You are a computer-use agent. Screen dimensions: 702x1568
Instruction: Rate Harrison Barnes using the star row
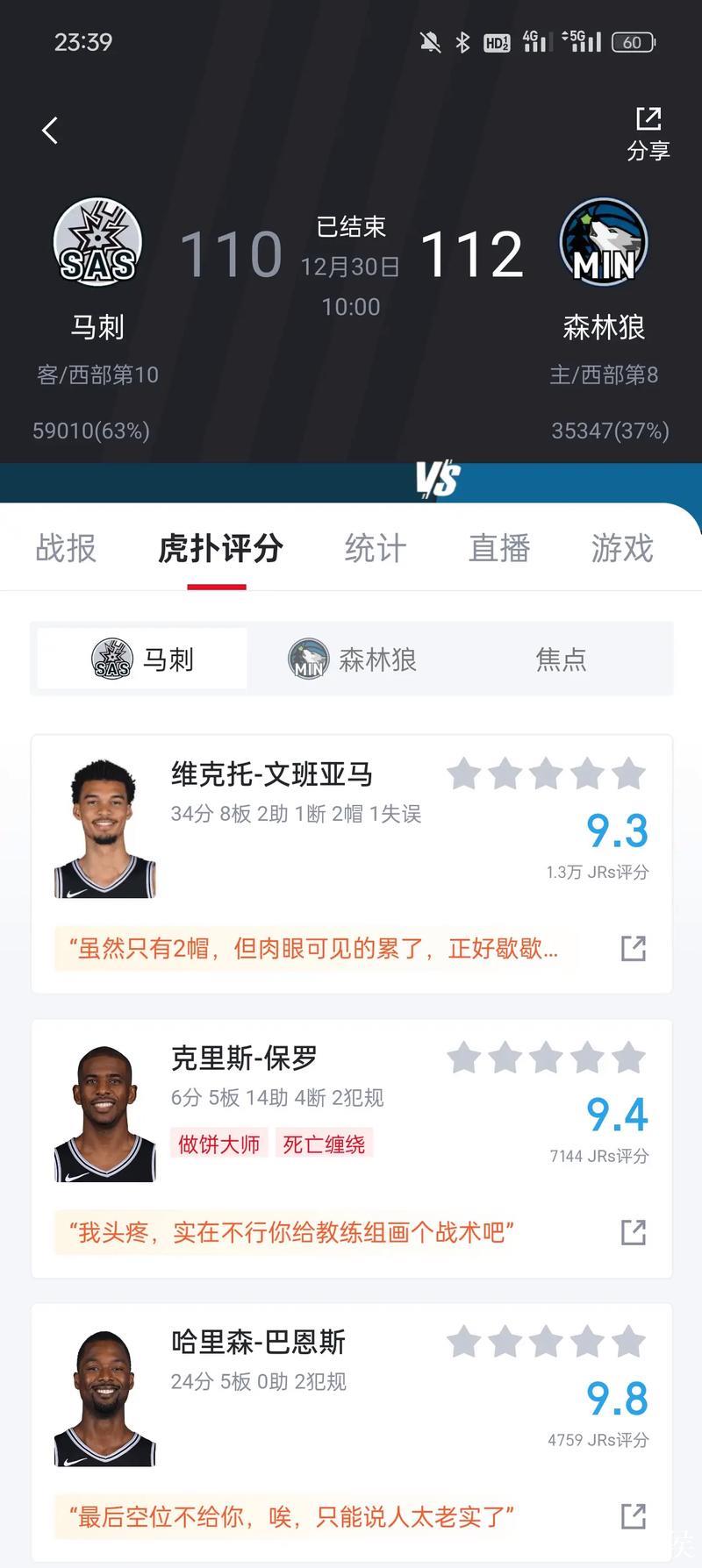(x=546, y=1342)
